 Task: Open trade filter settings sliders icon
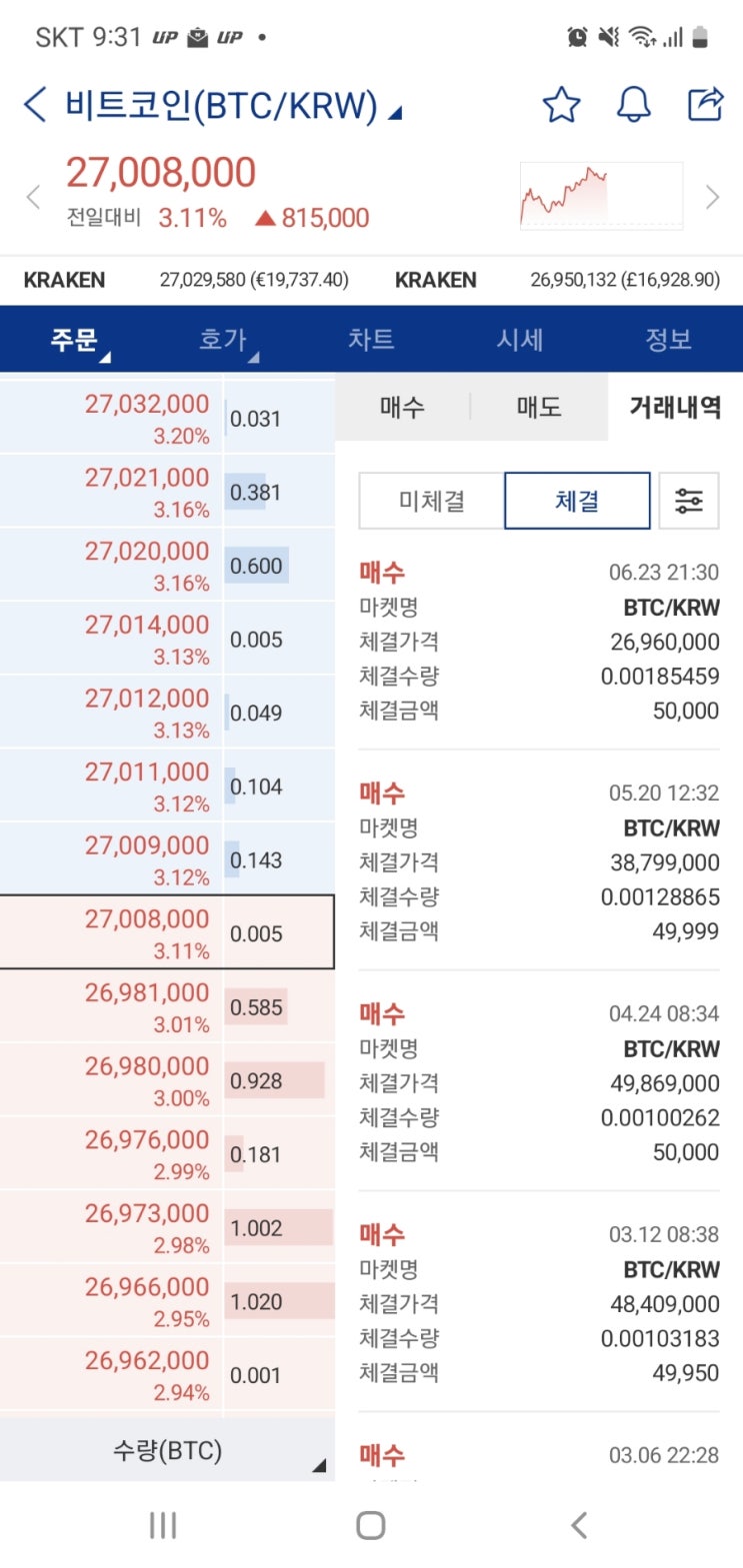690,501
